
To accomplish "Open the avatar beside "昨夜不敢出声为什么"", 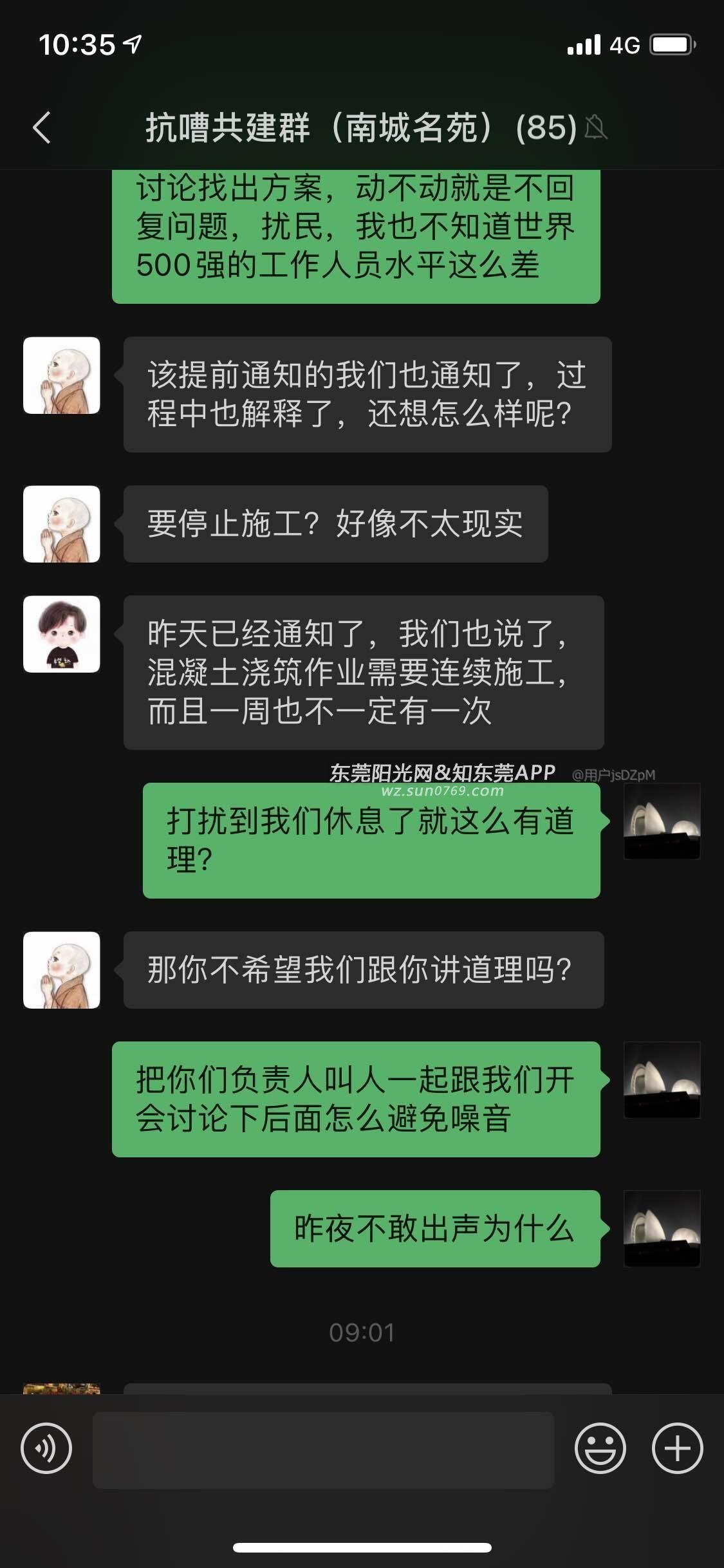I will click(662, 1229).
